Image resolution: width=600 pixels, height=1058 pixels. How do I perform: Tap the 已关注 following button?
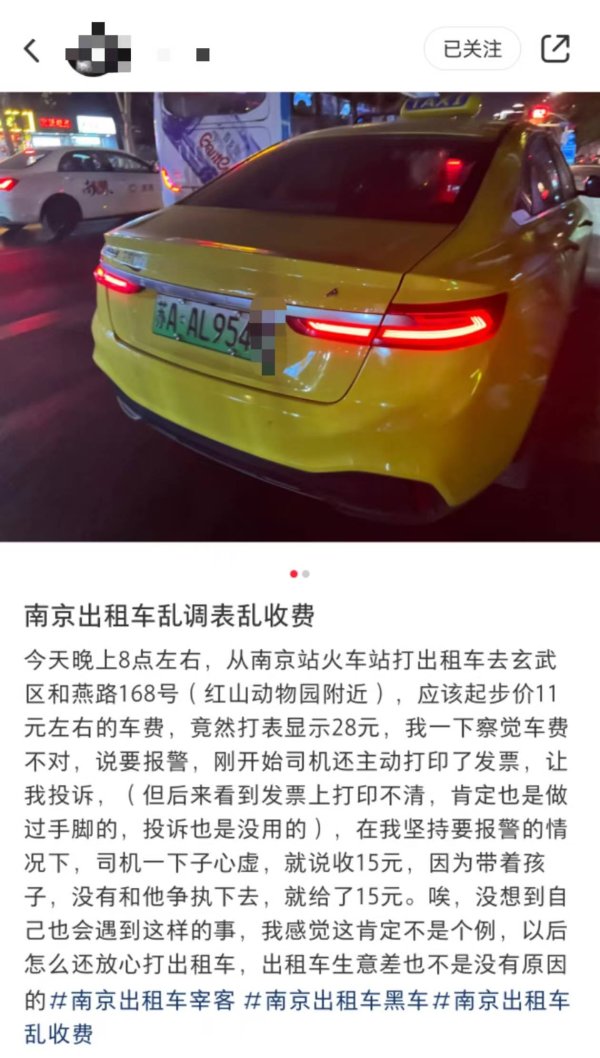click(x=472, y=49)
